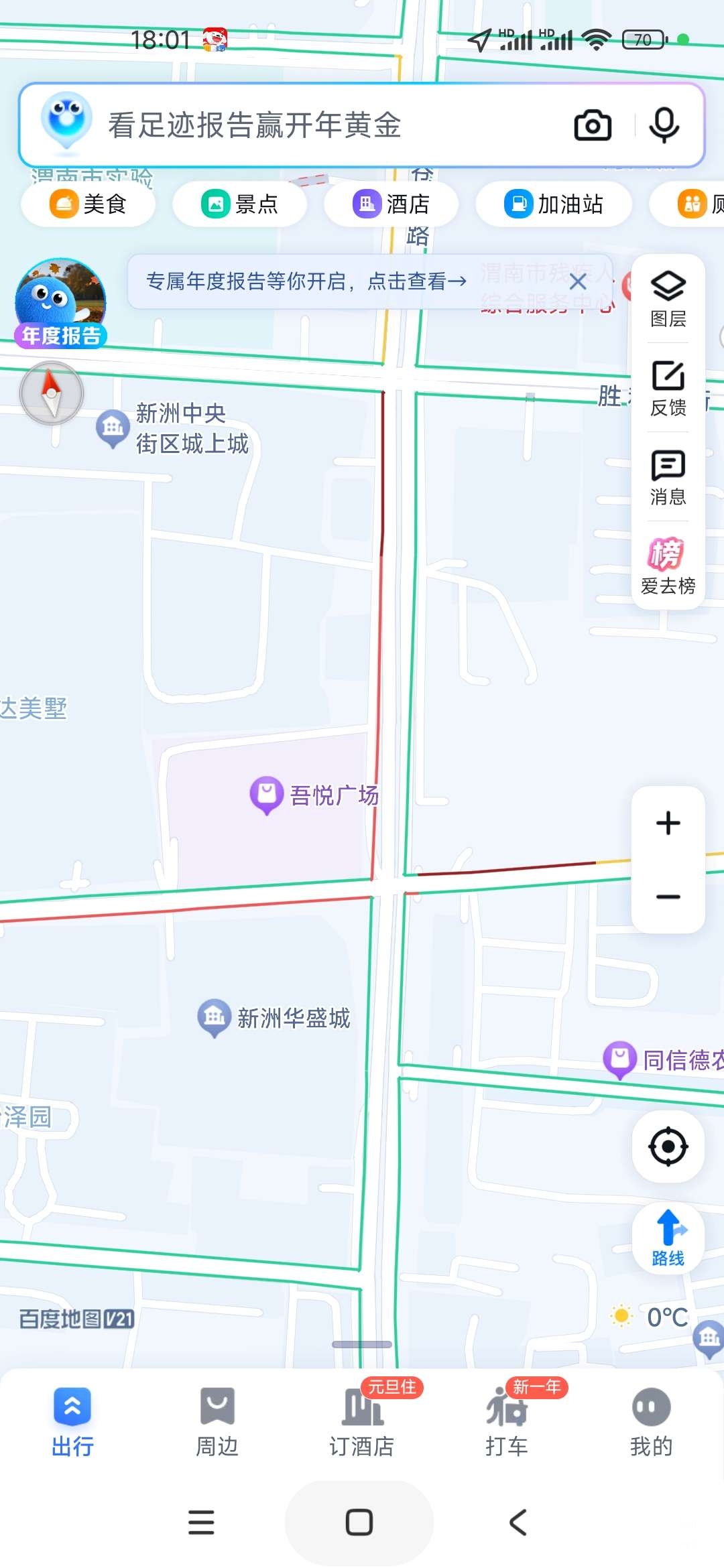
Task: Open 图层 map layers
Action: [668, 299]
